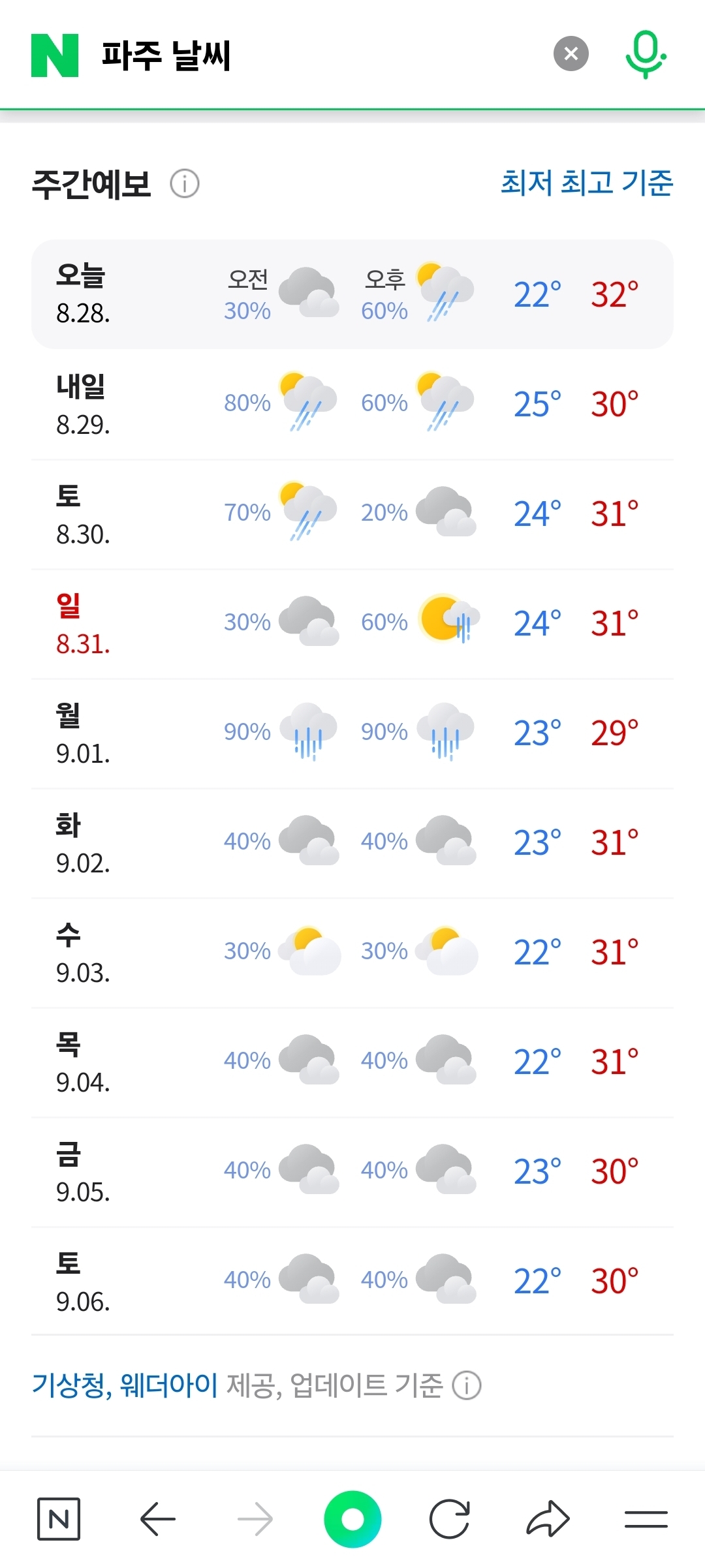Open the 기상청 provider link
This screenshot has width=705, height=1568.
point(69,1385)
